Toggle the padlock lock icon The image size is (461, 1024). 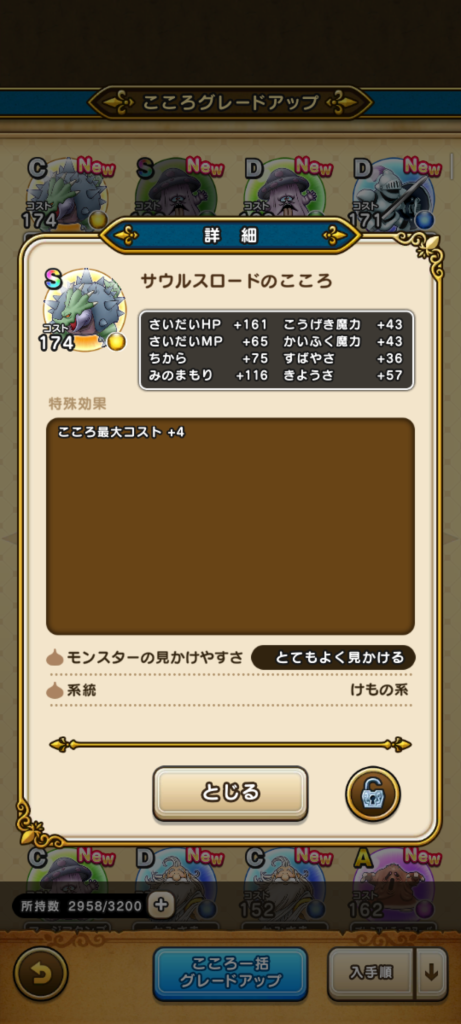click(x=373, y=794)
